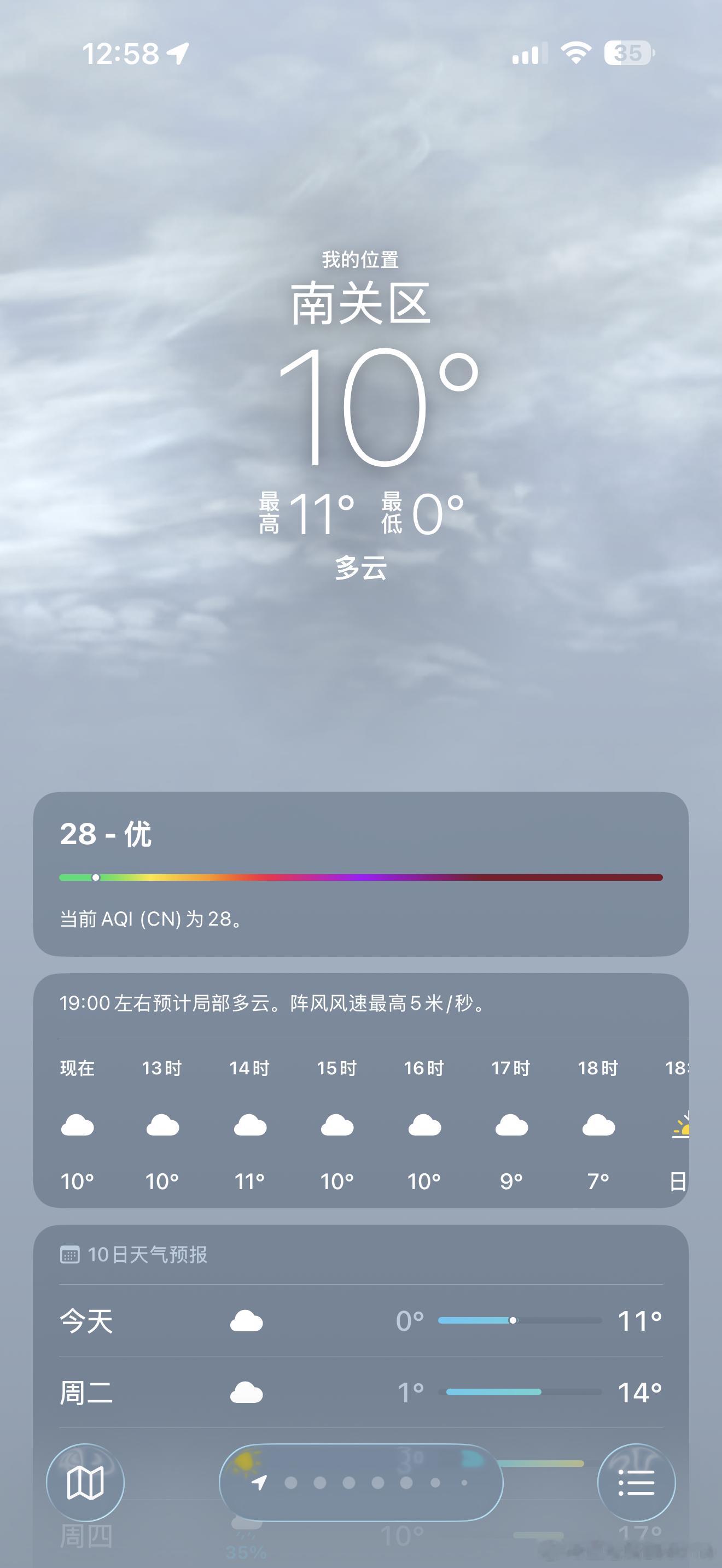The height and width of the screenshot is (1568, 722).
Task: Tap the 多云 condition label
Action: point(360,569)
